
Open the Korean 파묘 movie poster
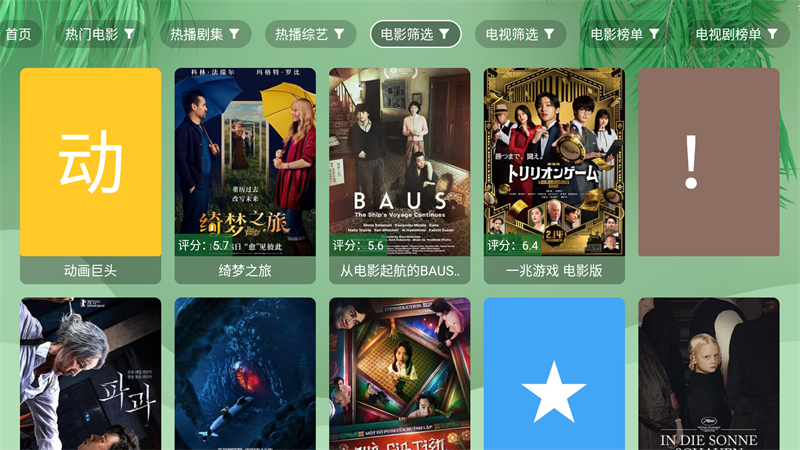pyautogui.click(x=90, y=375)
